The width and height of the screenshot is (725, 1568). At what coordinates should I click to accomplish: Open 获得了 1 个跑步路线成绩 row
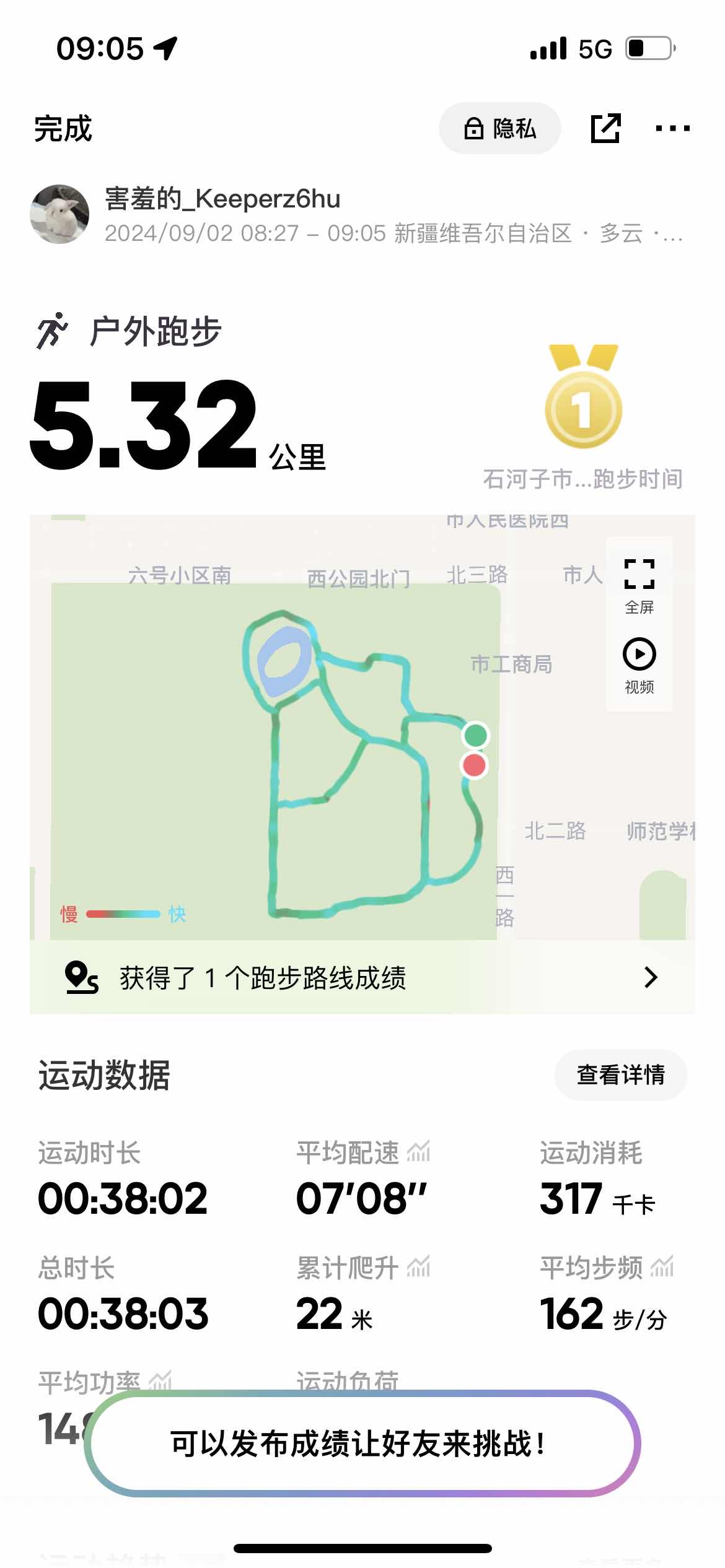pos(362,978)
